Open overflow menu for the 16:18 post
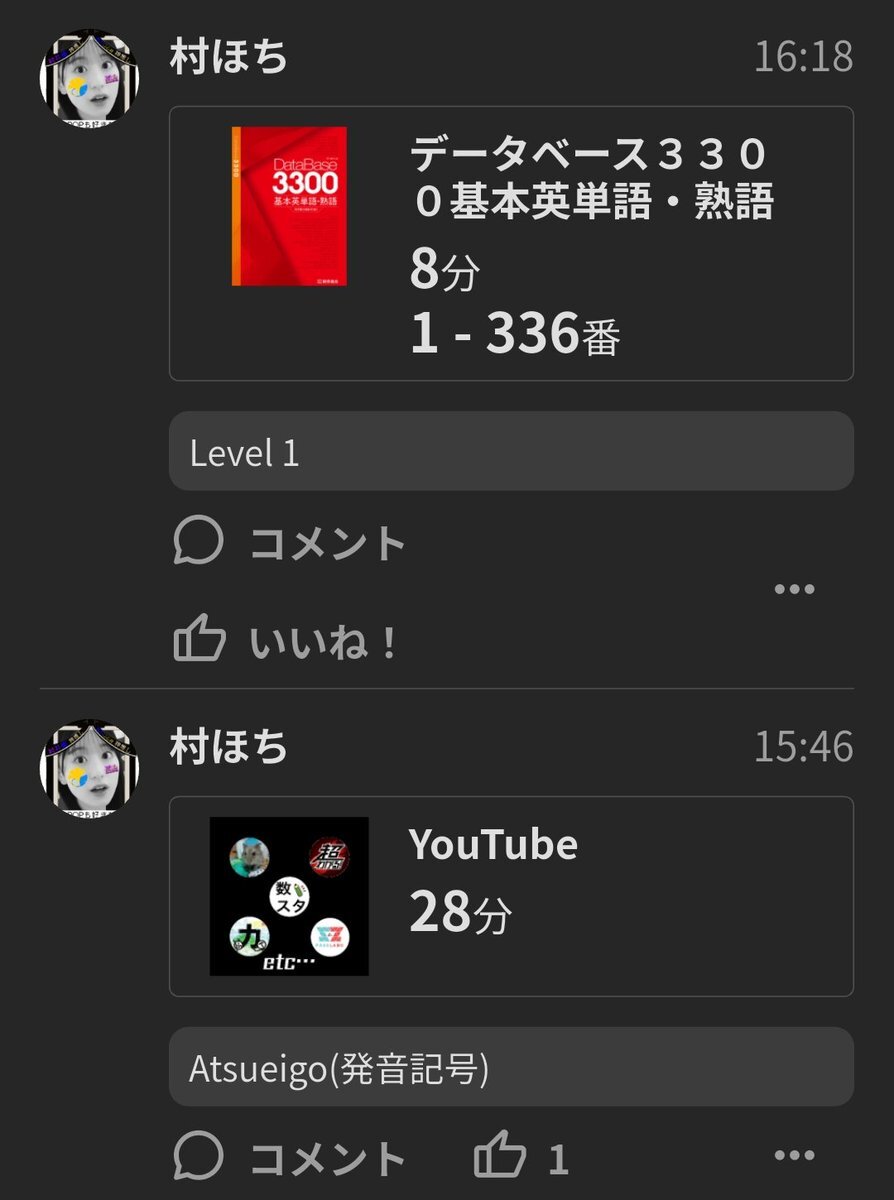The image size is (894, 1200). tap(794, 589)
